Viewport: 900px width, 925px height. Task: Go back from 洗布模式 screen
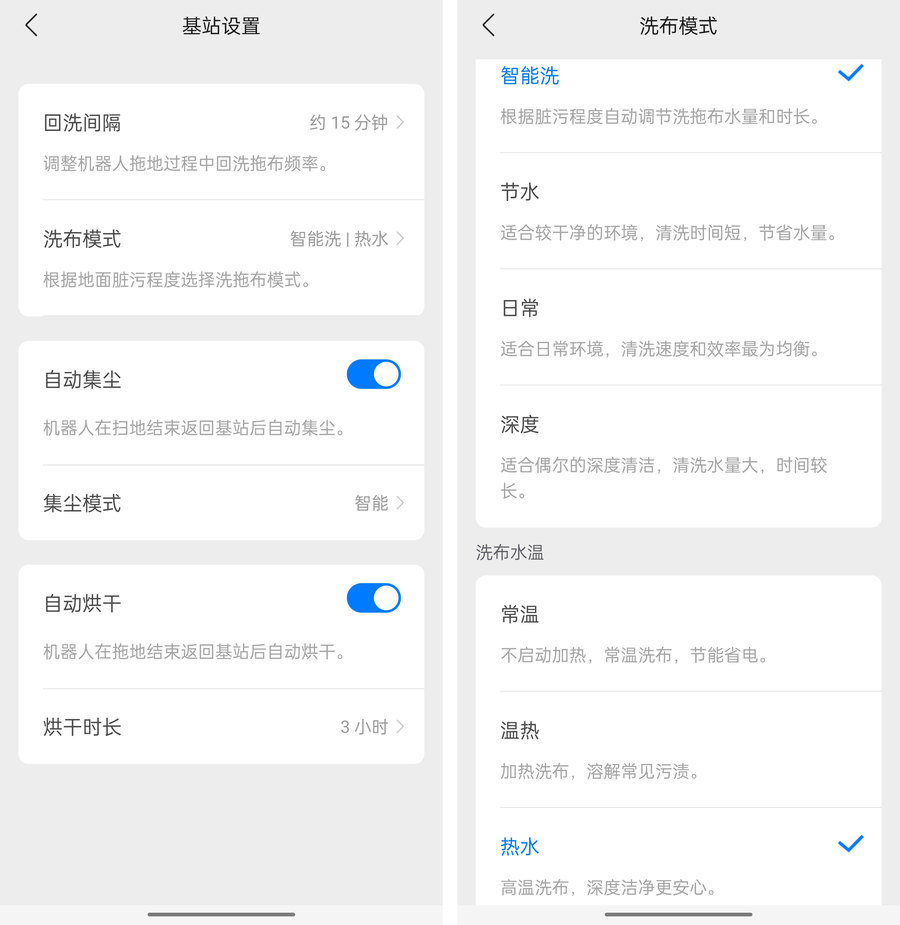pos(488,26)
